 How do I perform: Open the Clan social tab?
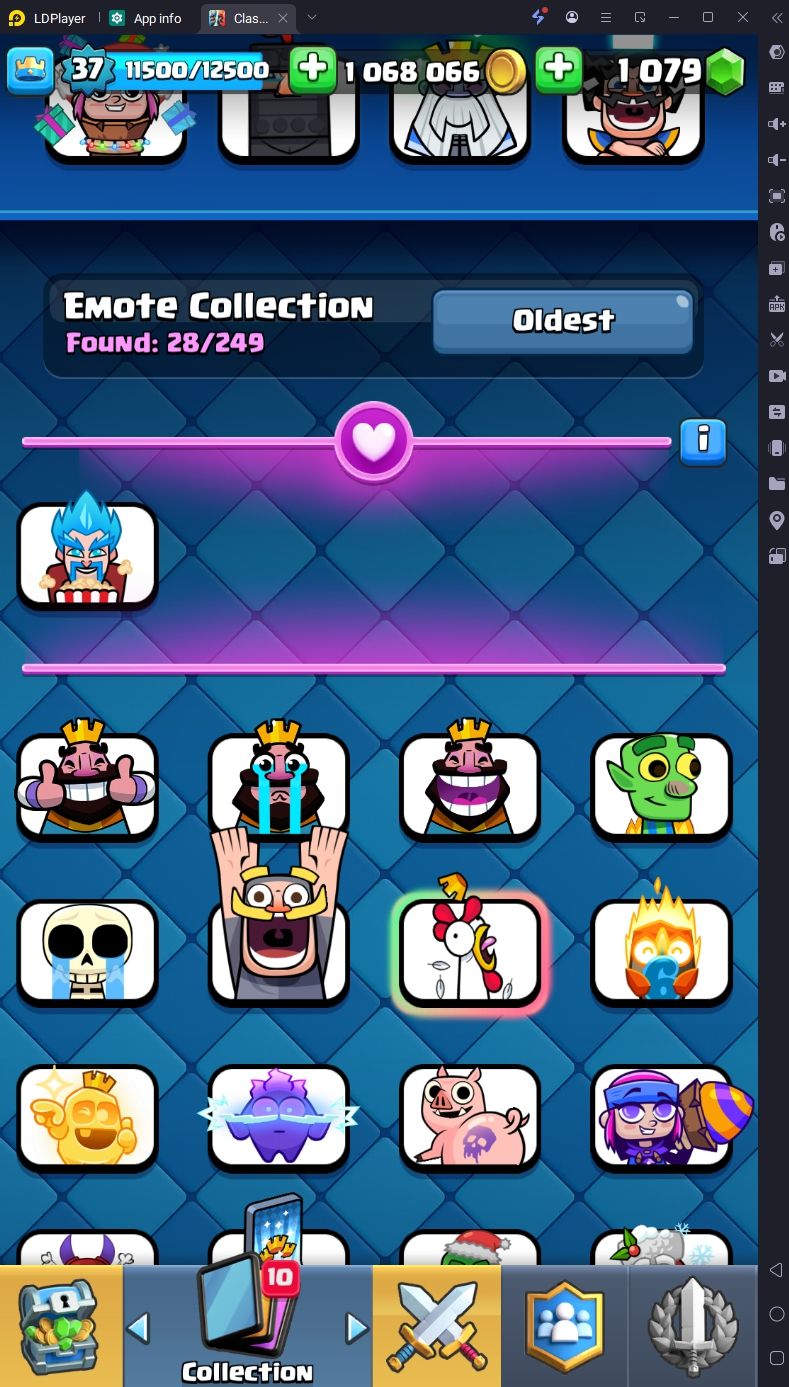click(x=565, y=1326)
